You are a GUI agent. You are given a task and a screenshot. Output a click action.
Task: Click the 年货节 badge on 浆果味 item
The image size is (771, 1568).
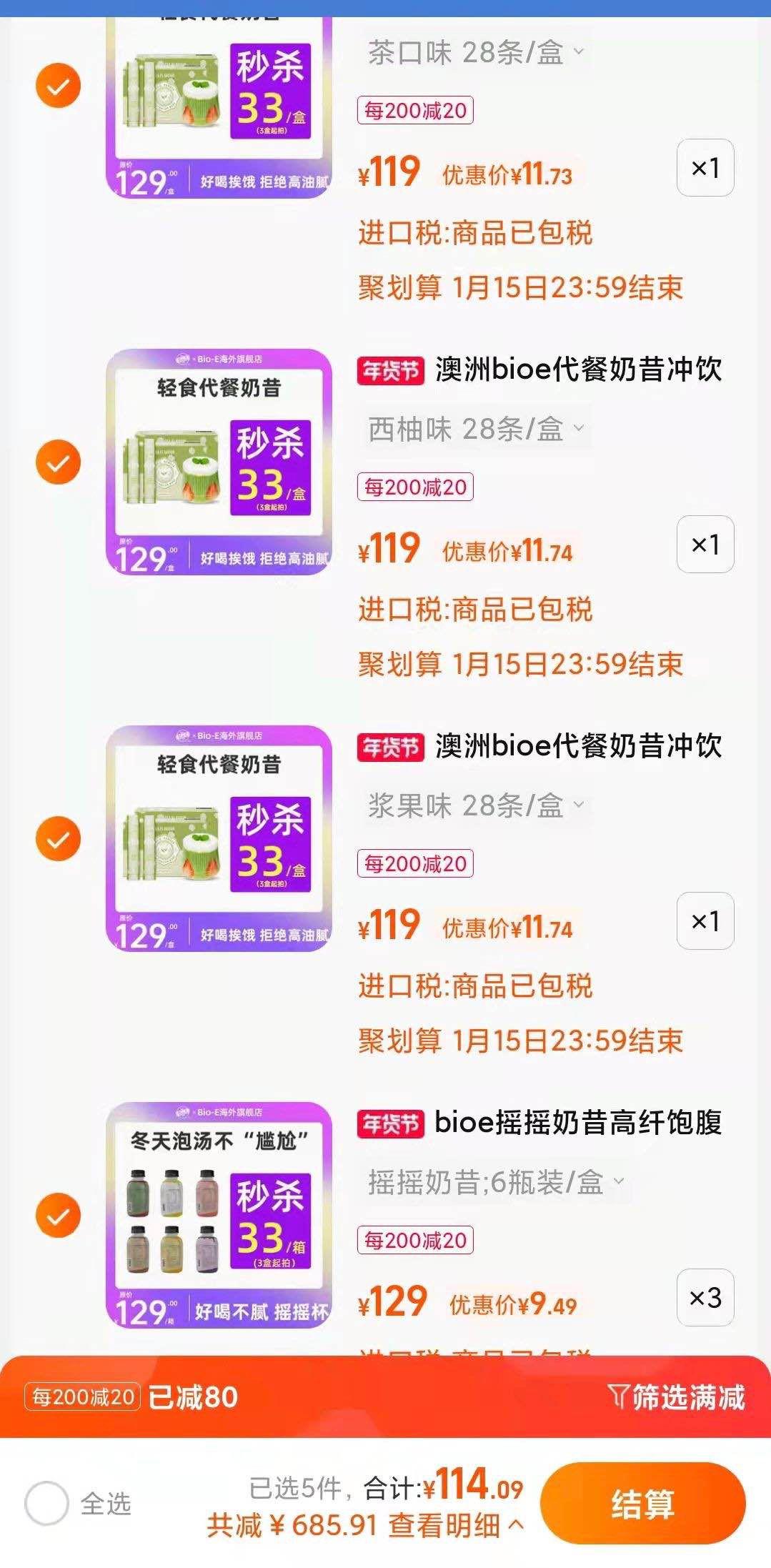390,748
